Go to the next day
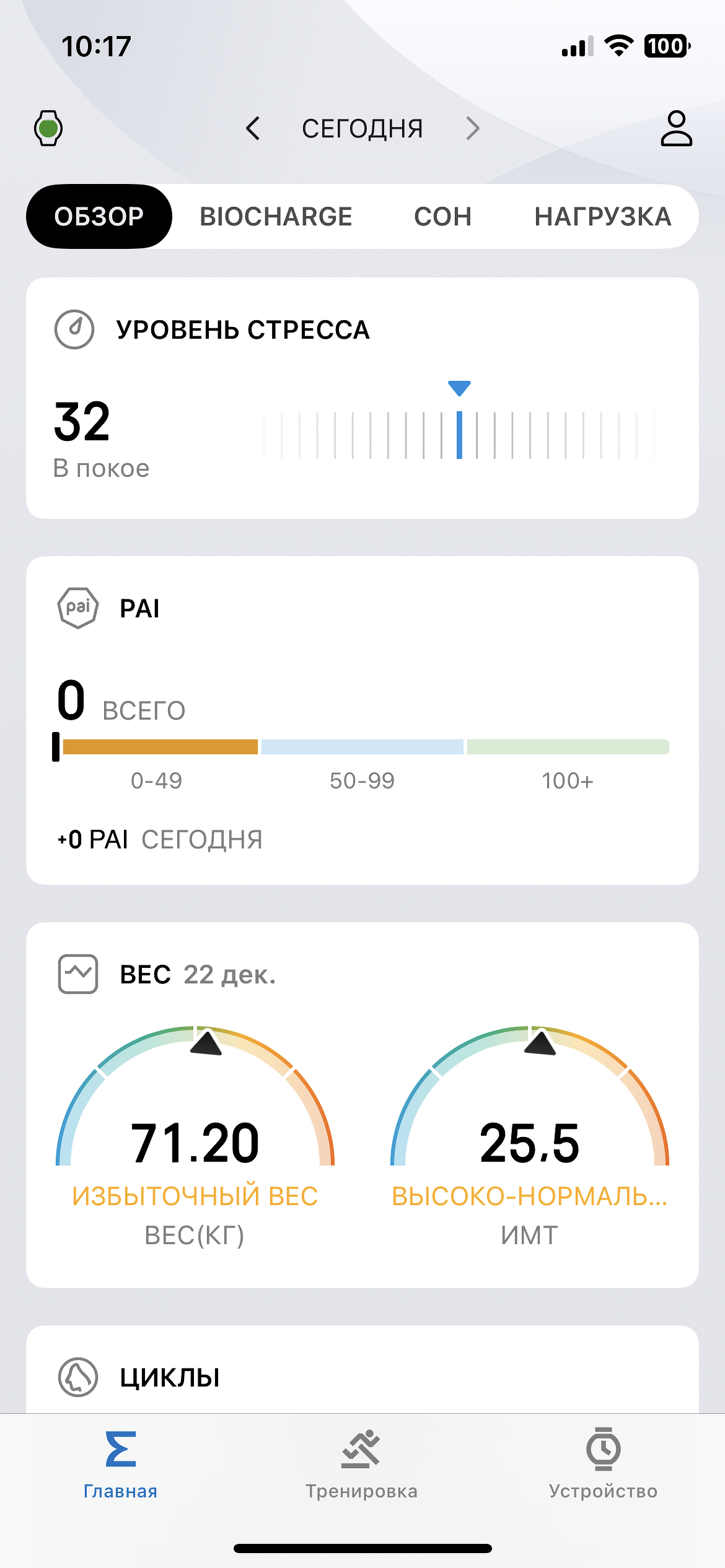 point(473,128)
